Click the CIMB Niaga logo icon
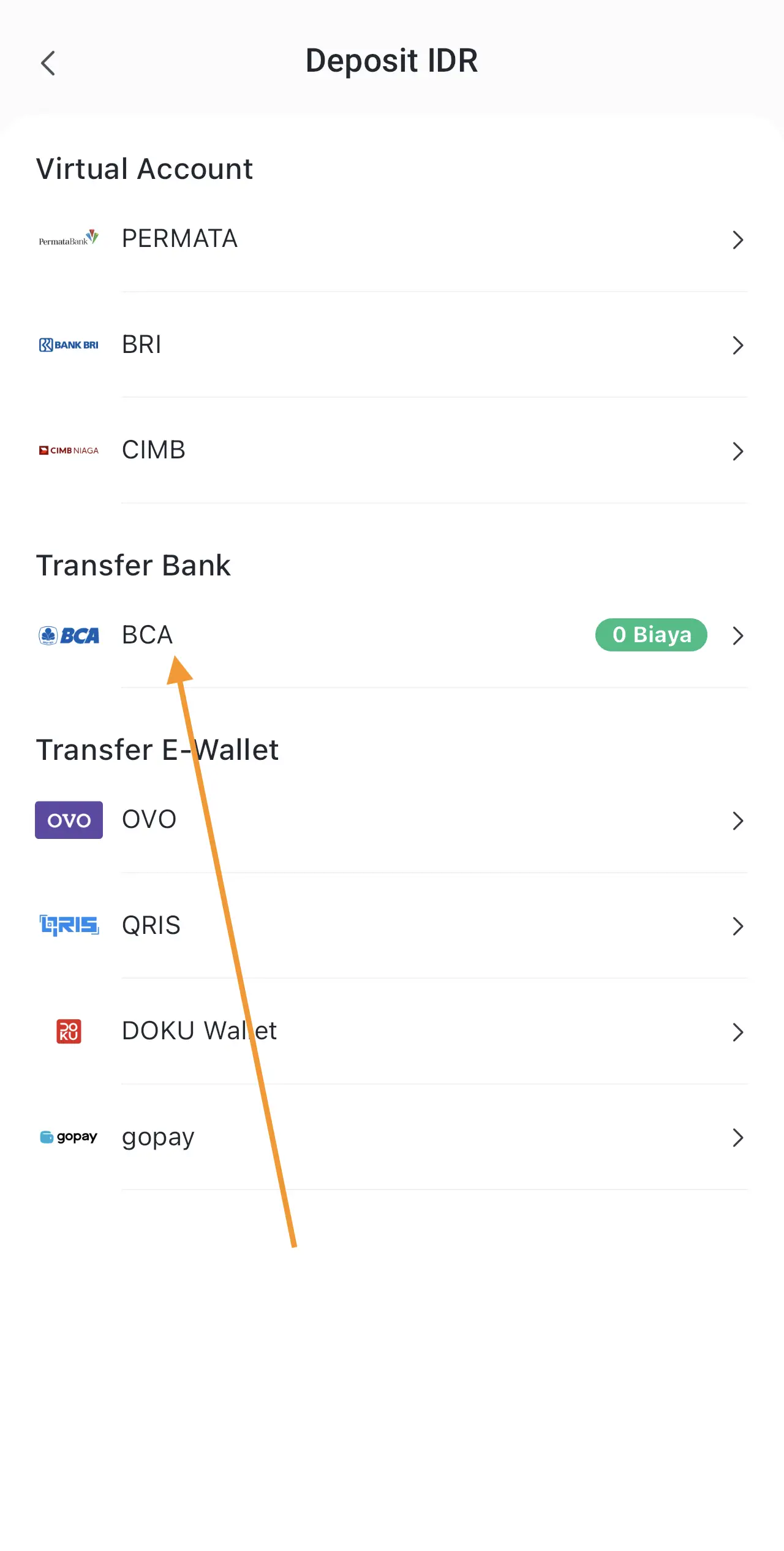 (x=68, y=450)
